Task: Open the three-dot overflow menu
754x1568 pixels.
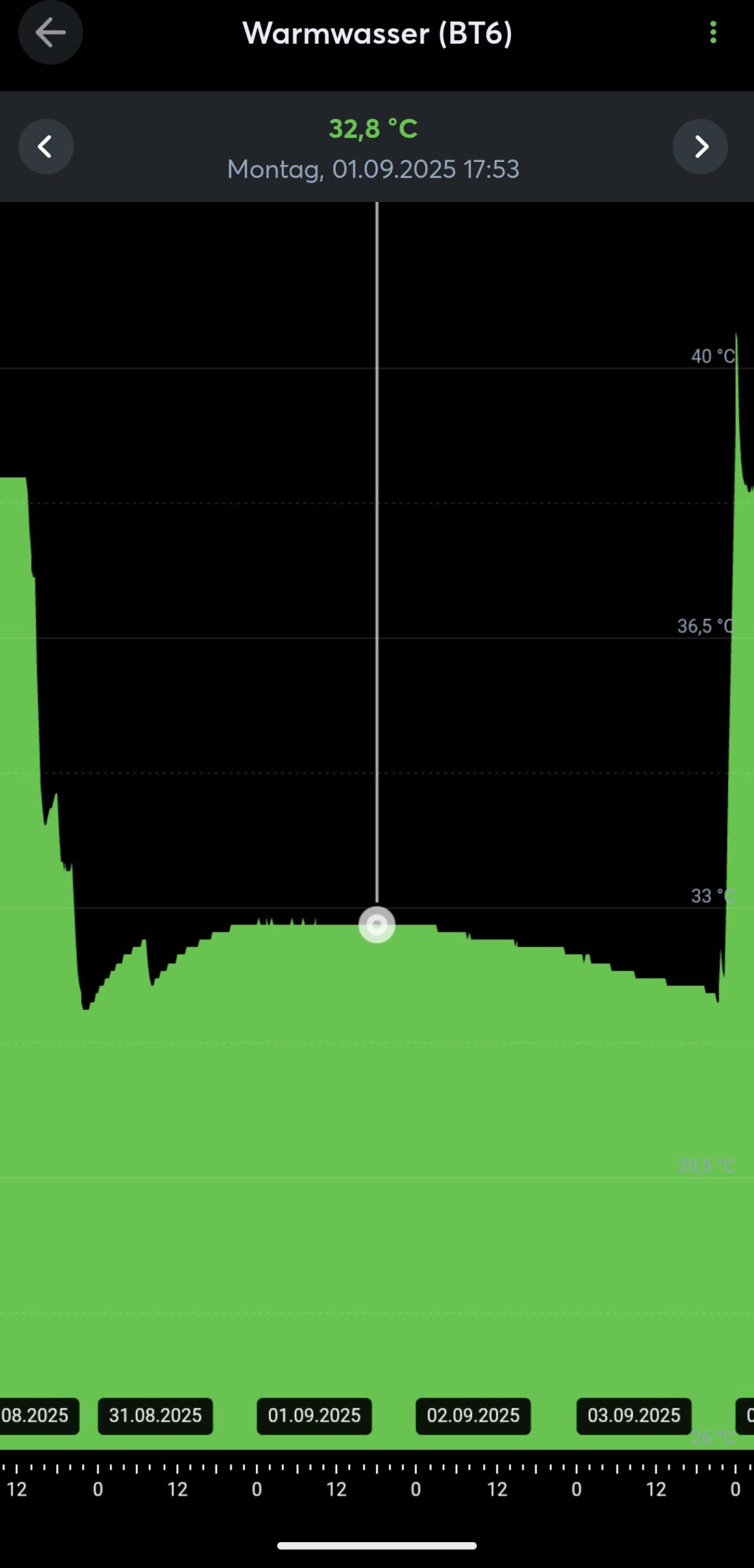Action: click(x=713, y=32)
